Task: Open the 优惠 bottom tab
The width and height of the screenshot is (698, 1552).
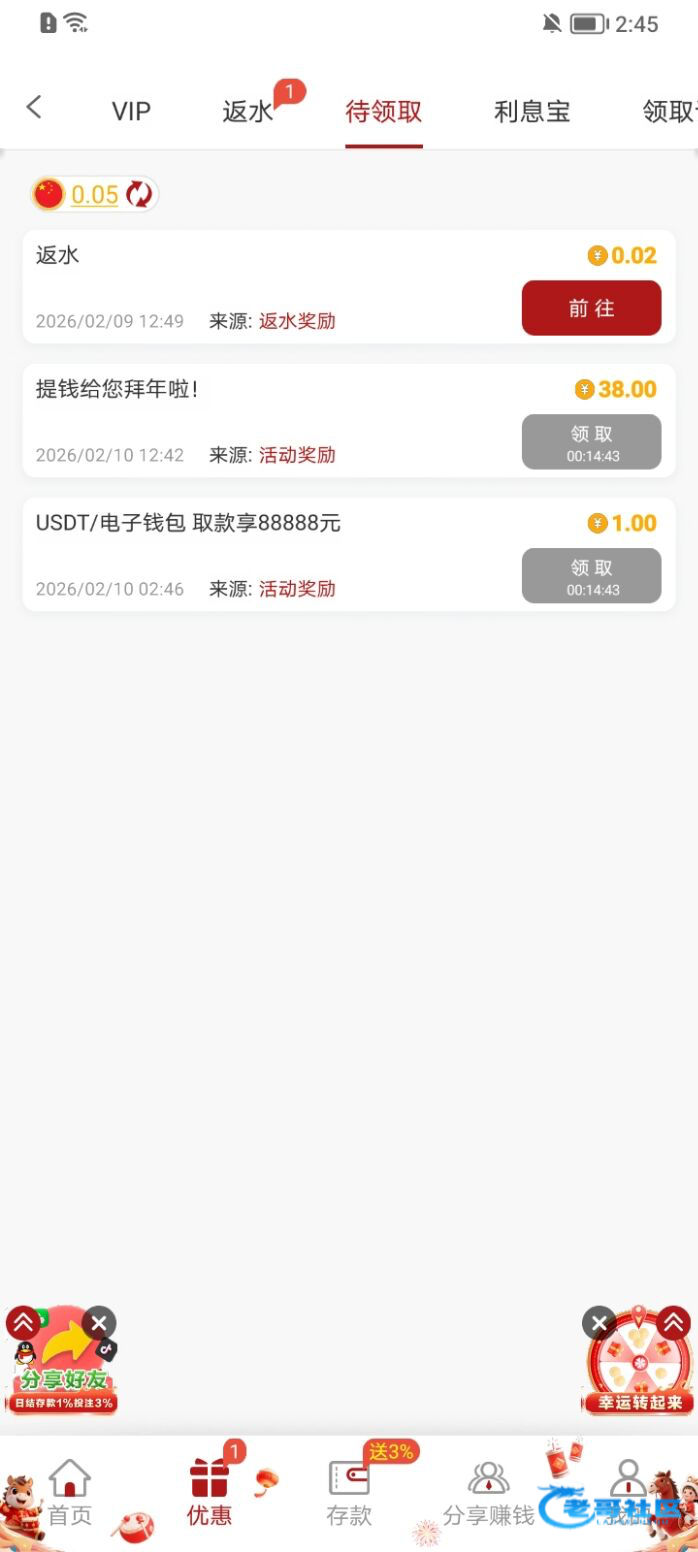Action: click(209, 1493)
